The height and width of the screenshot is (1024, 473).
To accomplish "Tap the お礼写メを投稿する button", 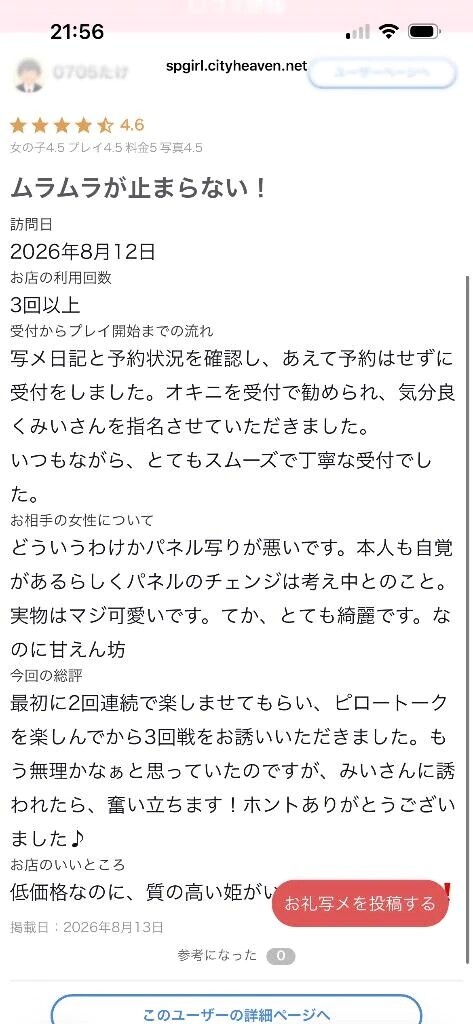I will 360,903.
